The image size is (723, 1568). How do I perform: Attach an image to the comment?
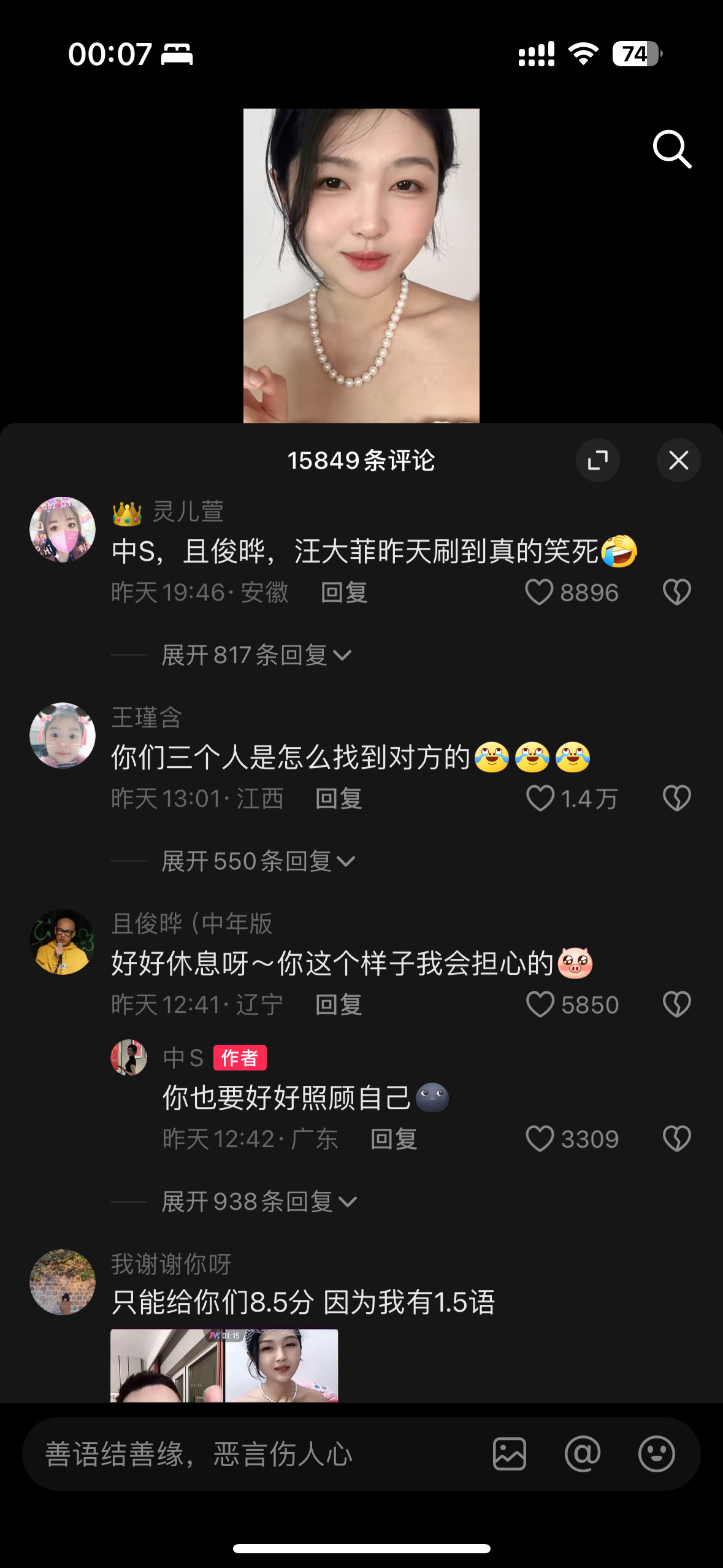point(510,1454)
